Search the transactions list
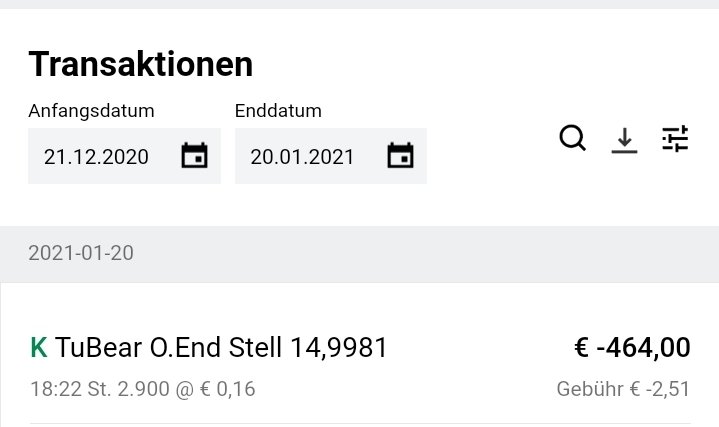The height and width of the screenshot is (427, 719). (x=572, y=138)
